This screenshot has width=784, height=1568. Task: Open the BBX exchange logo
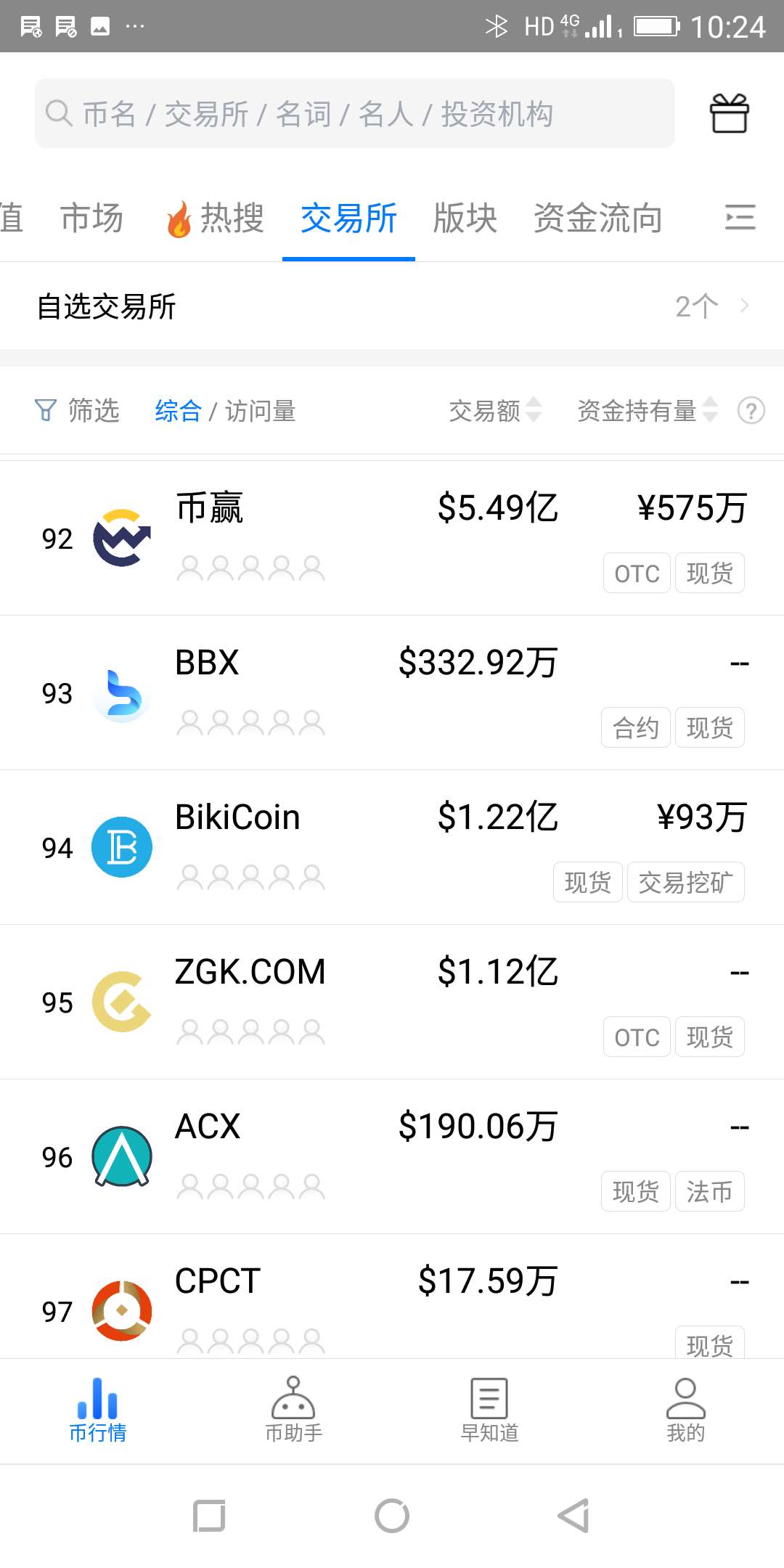(122, 693)
